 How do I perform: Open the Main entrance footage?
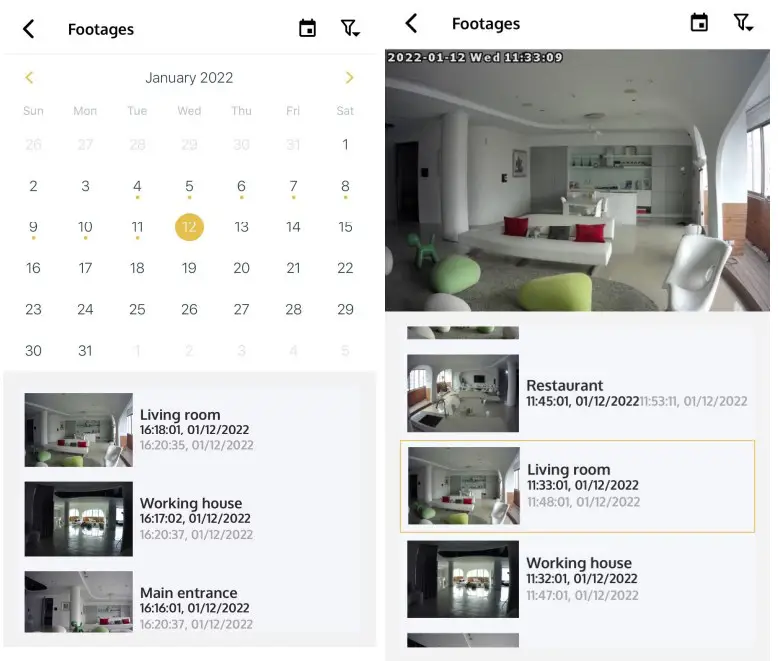(188, 608)
